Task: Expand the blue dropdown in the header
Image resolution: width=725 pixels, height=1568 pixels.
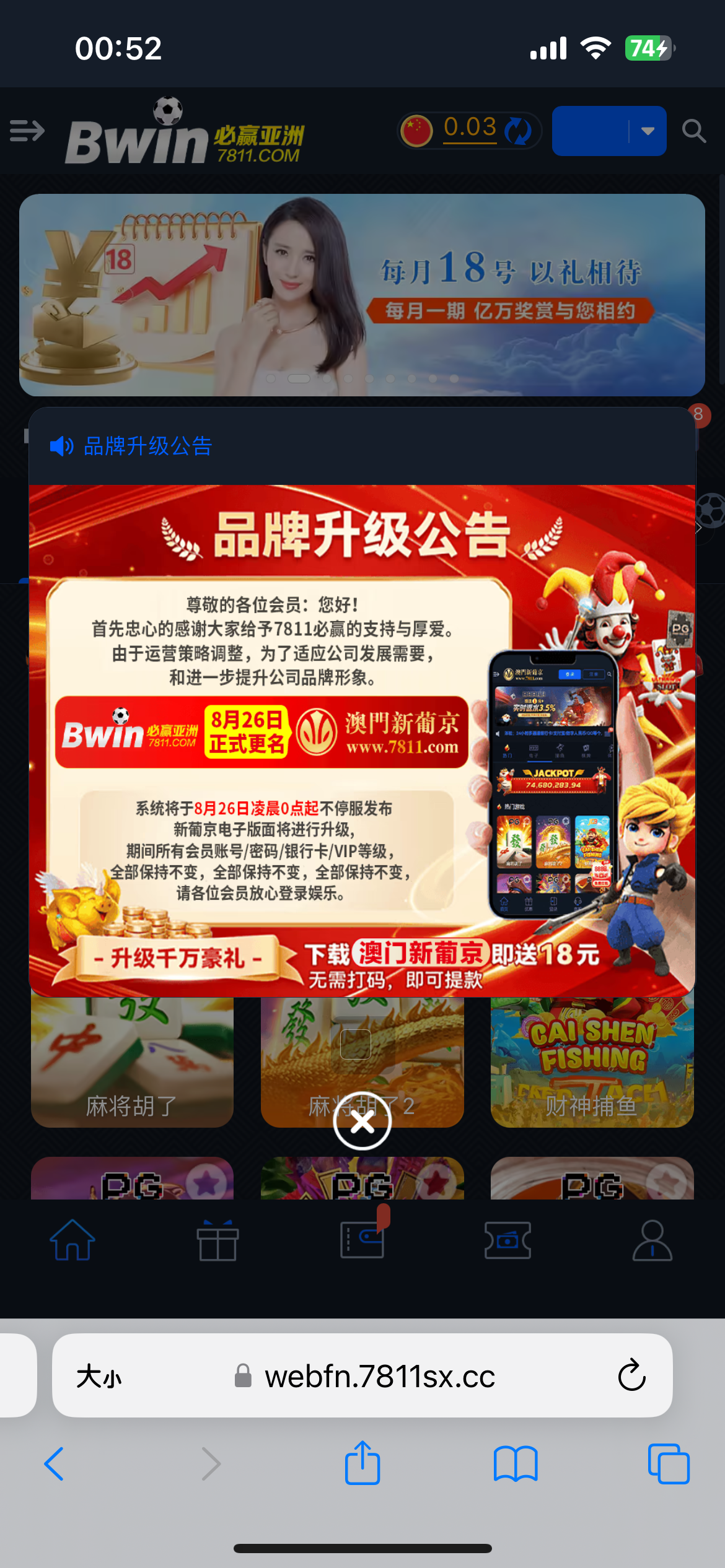Action: click(x=648, y=131)
